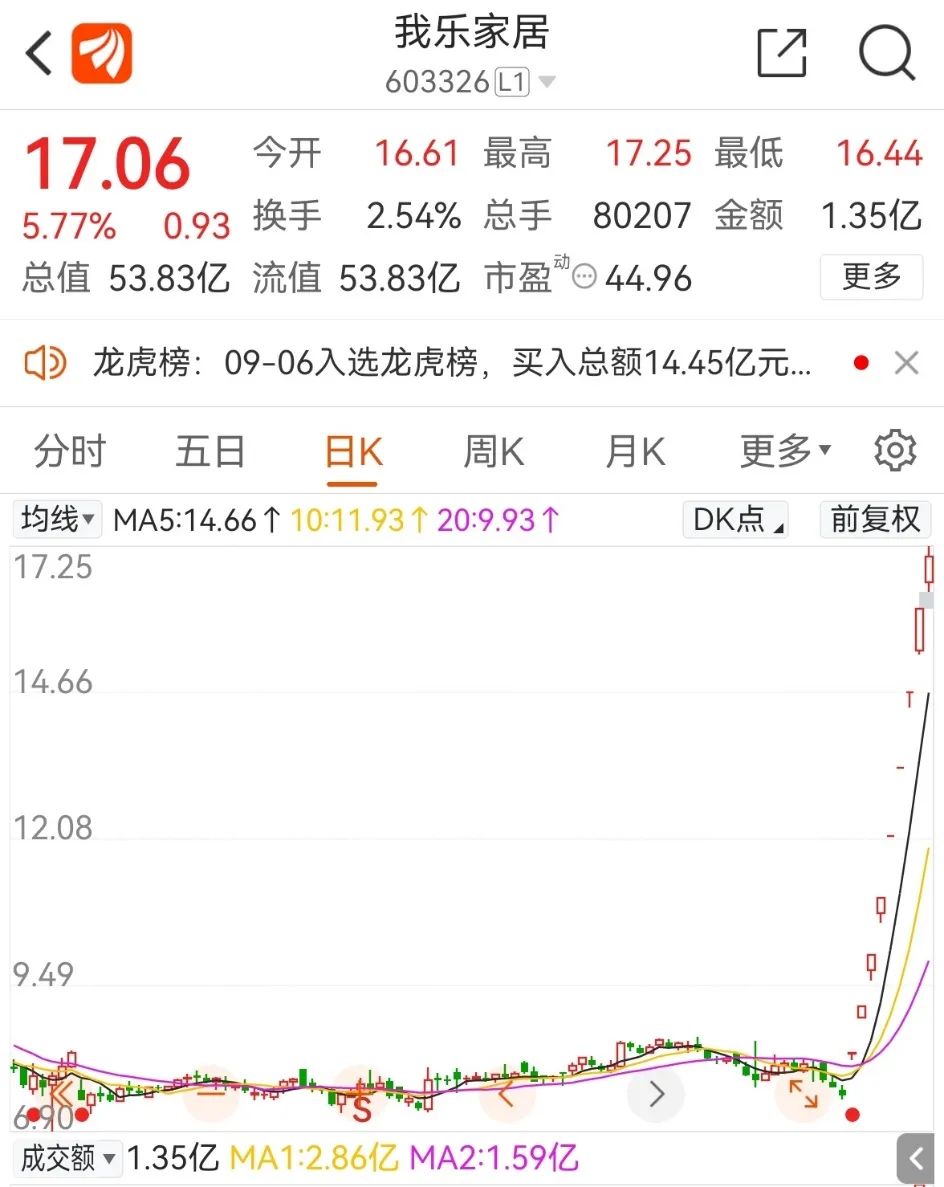Expand the 更多 chart period dropdown
Viewport: 944px width, 1187px height.
(x=785, y=452)
